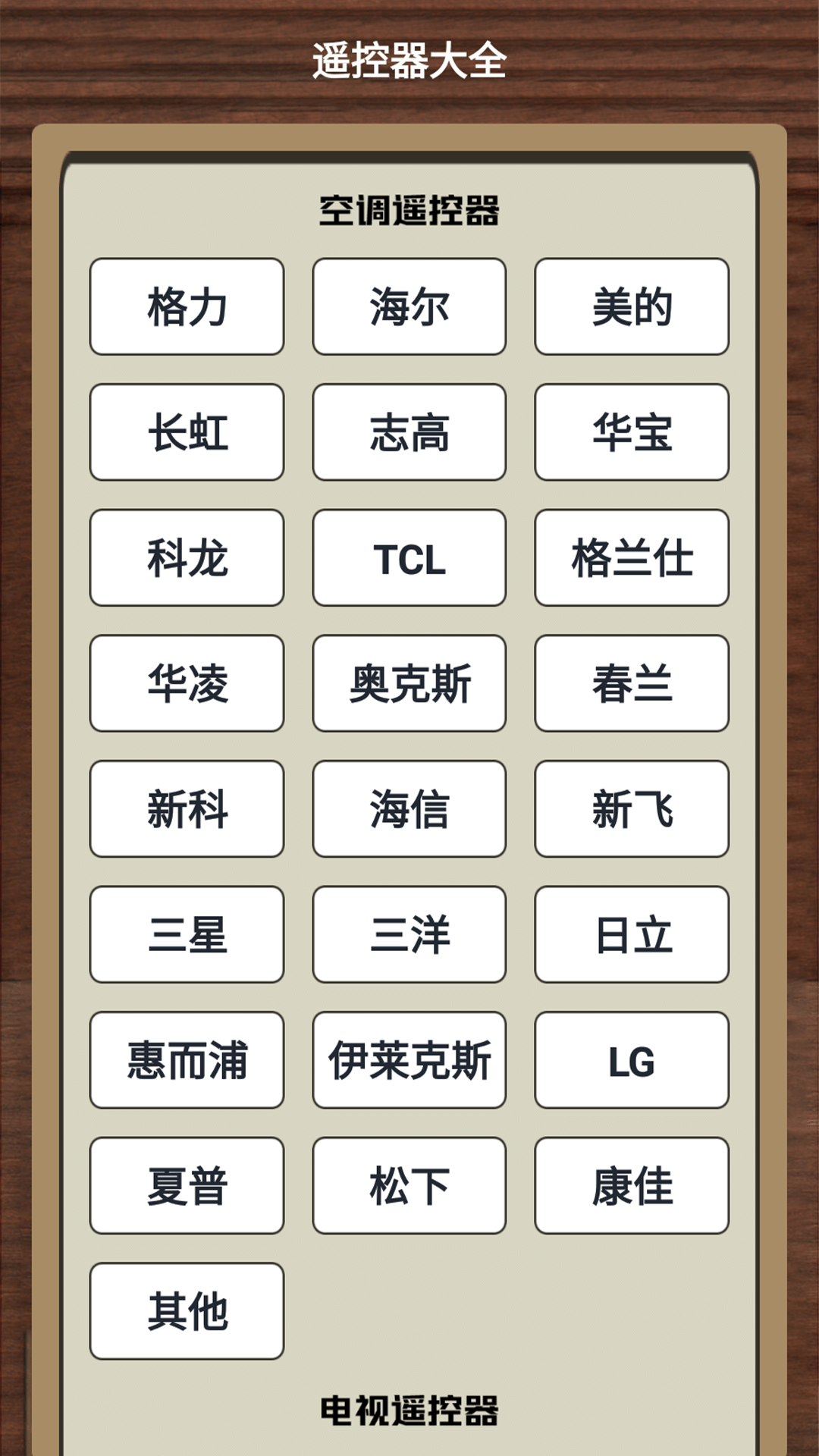Tap the 海信 (Hisense) button
The width and height of the screenshot is (819, 1456).
[408, 809]
